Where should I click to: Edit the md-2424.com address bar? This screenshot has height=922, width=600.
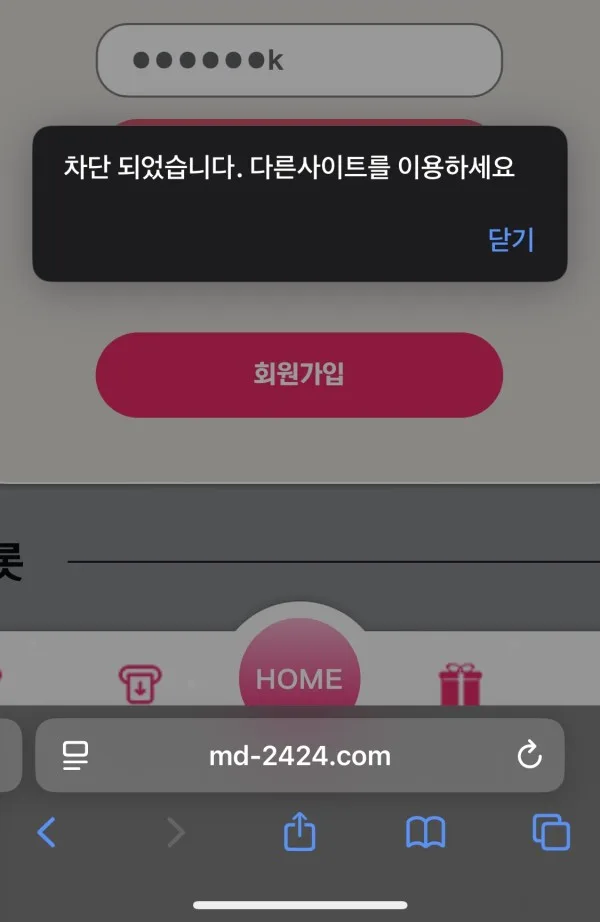click(299, 755)
